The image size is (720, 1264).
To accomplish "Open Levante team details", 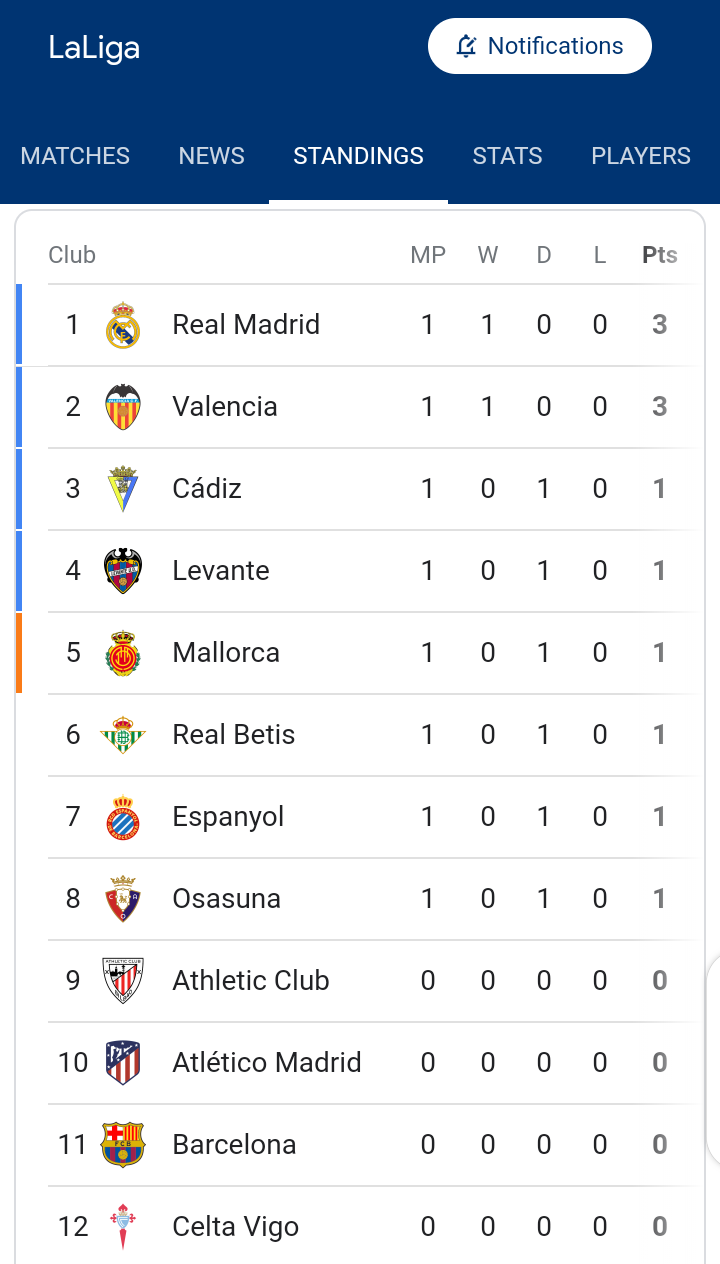I will pyautogui.click(x=360, y=571).
